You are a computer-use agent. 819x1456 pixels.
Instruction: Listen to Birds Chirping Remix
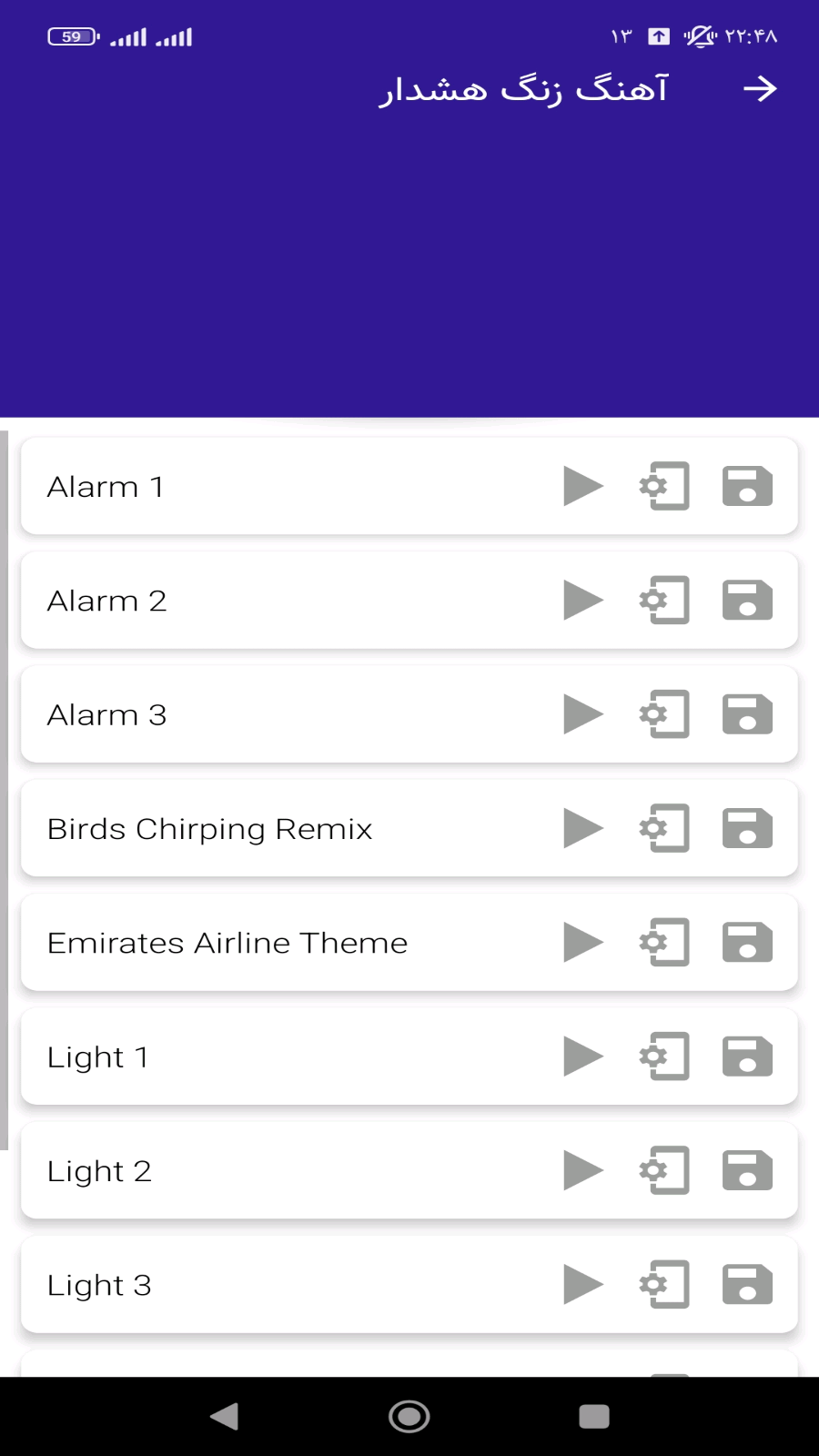(583, 828)
